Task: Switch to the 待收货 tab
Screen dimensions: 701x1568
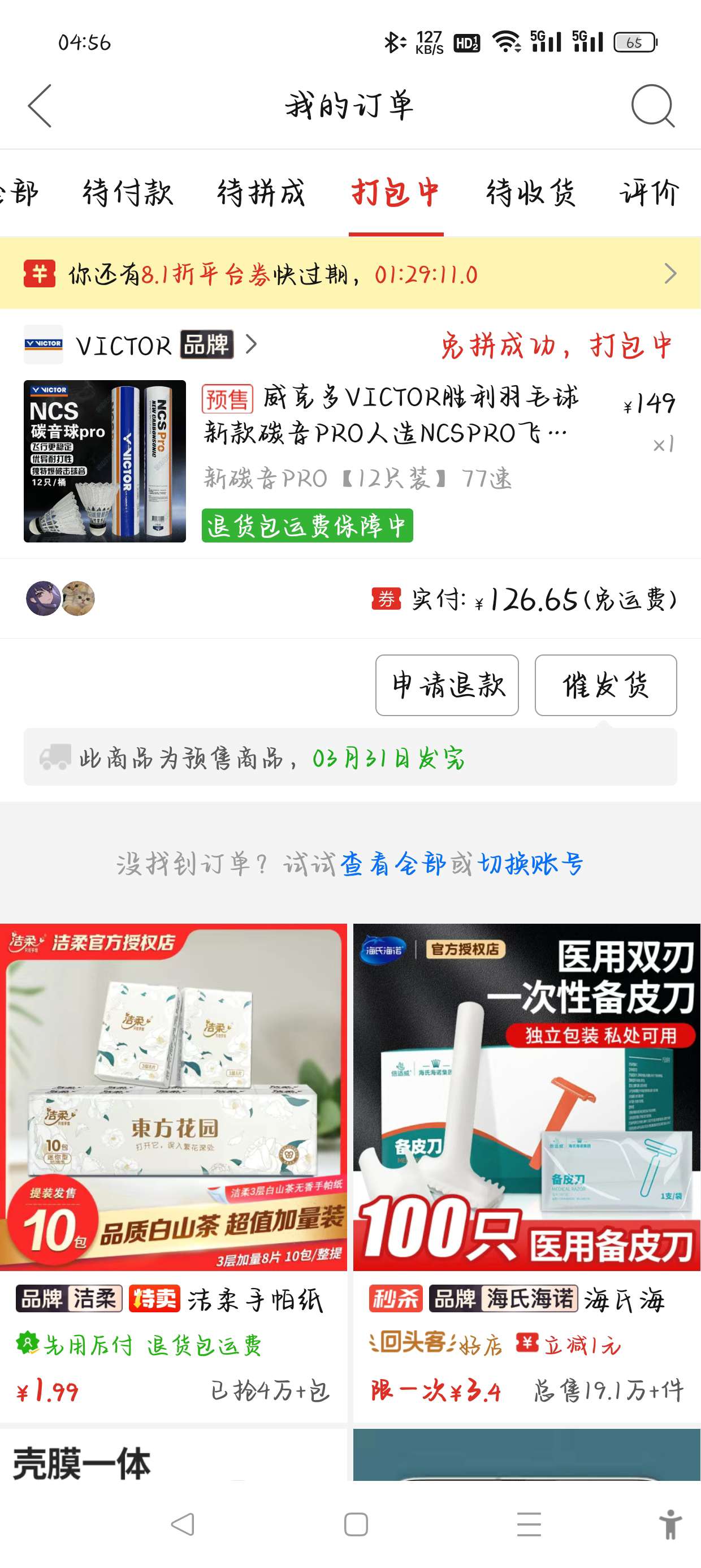Action: click(531, 193)
